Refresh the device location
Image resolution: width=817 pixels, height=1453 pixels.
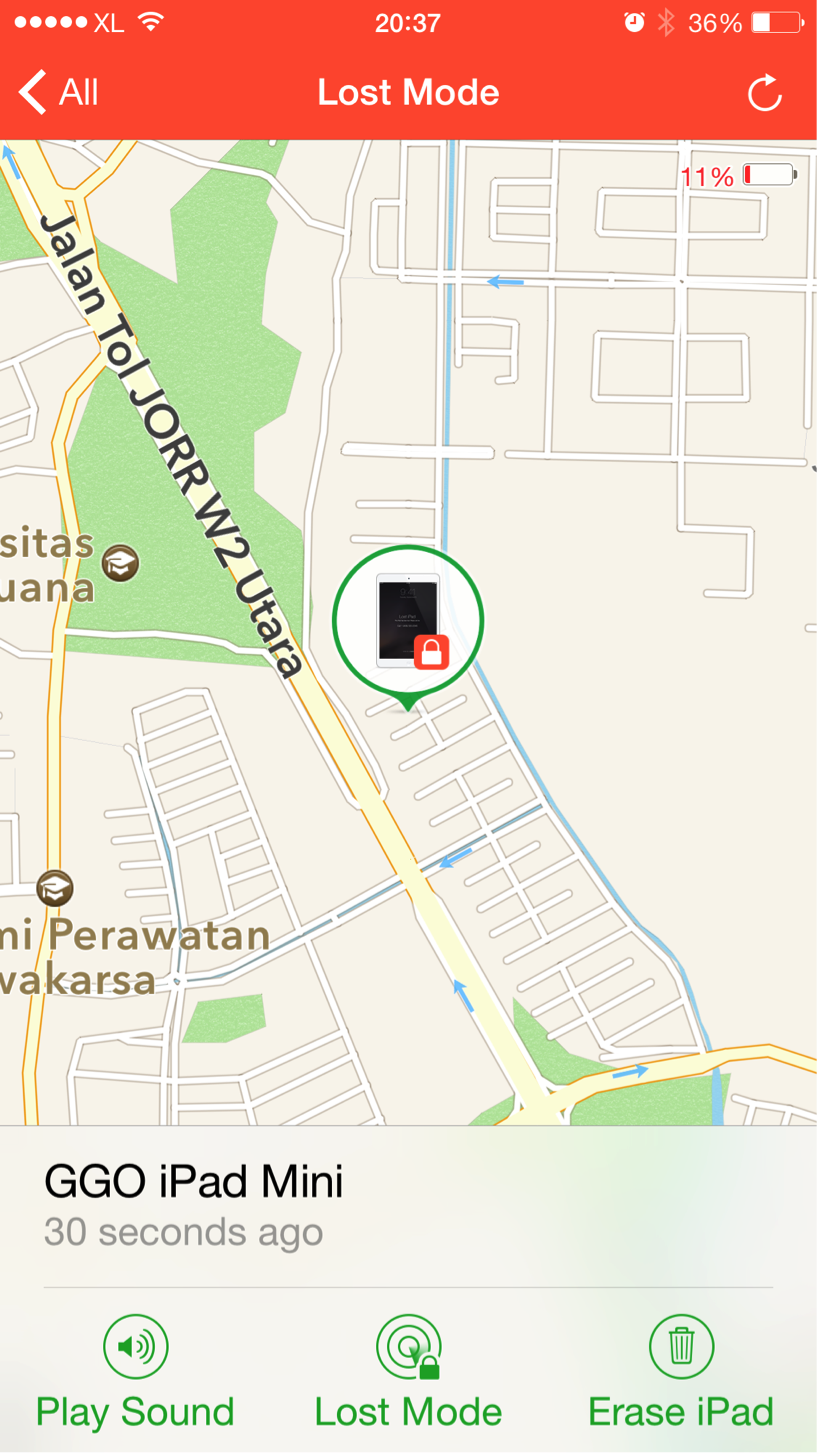764,94
